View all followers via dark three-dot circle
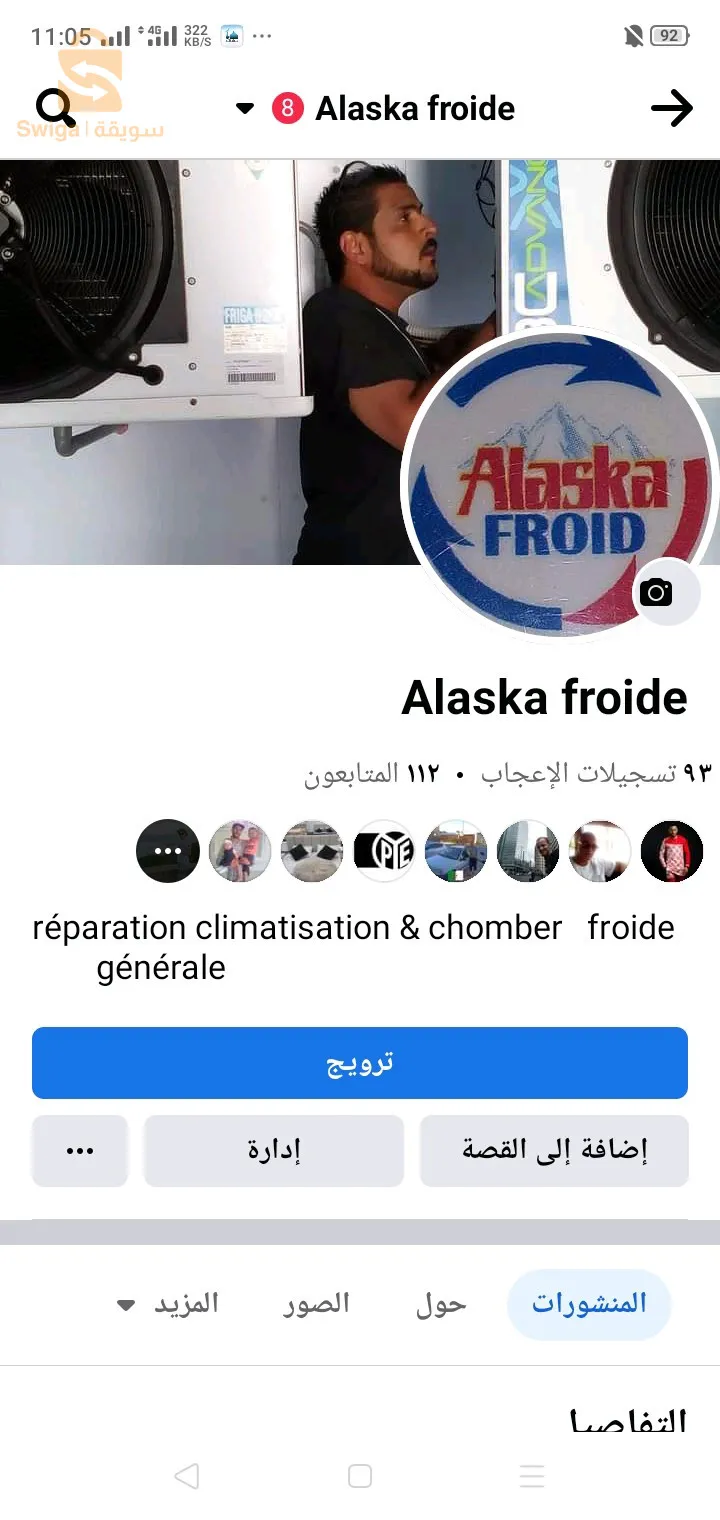This screenshot has width=720, height=1520. tap(168, 851)
